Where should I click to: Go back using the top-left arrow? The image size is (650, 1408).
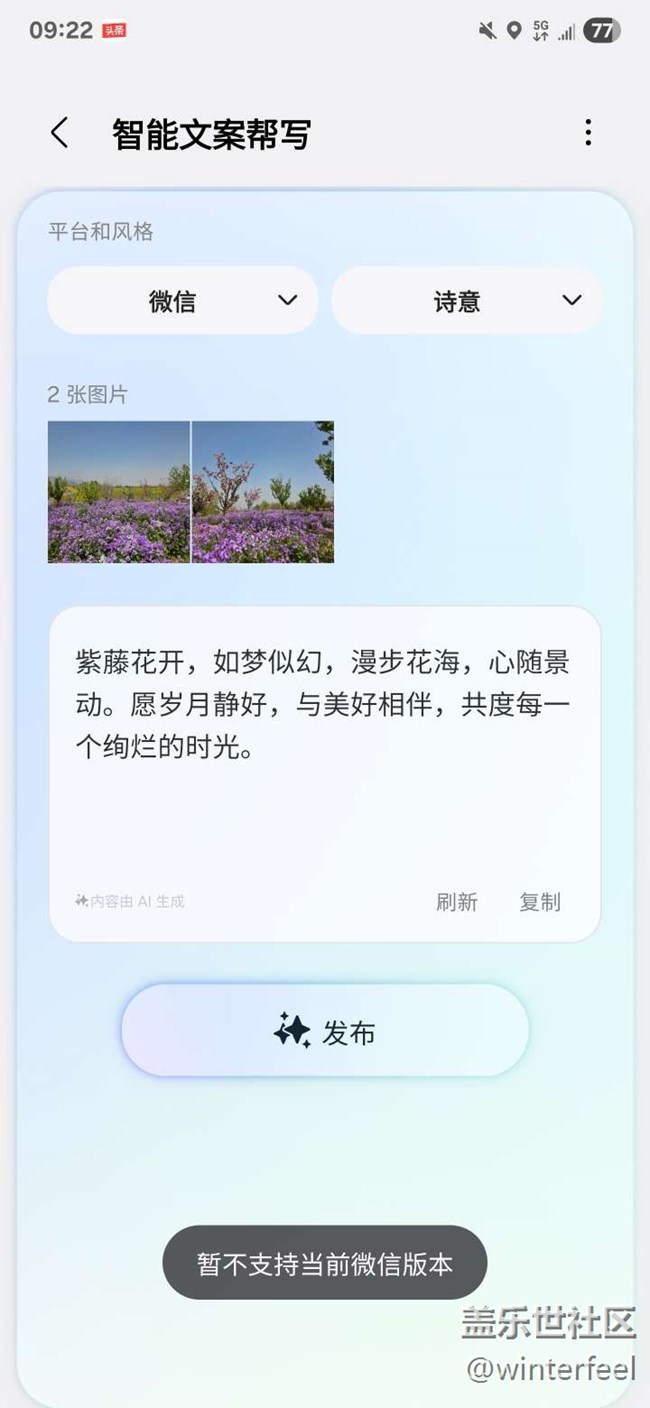tap(60, 132)
